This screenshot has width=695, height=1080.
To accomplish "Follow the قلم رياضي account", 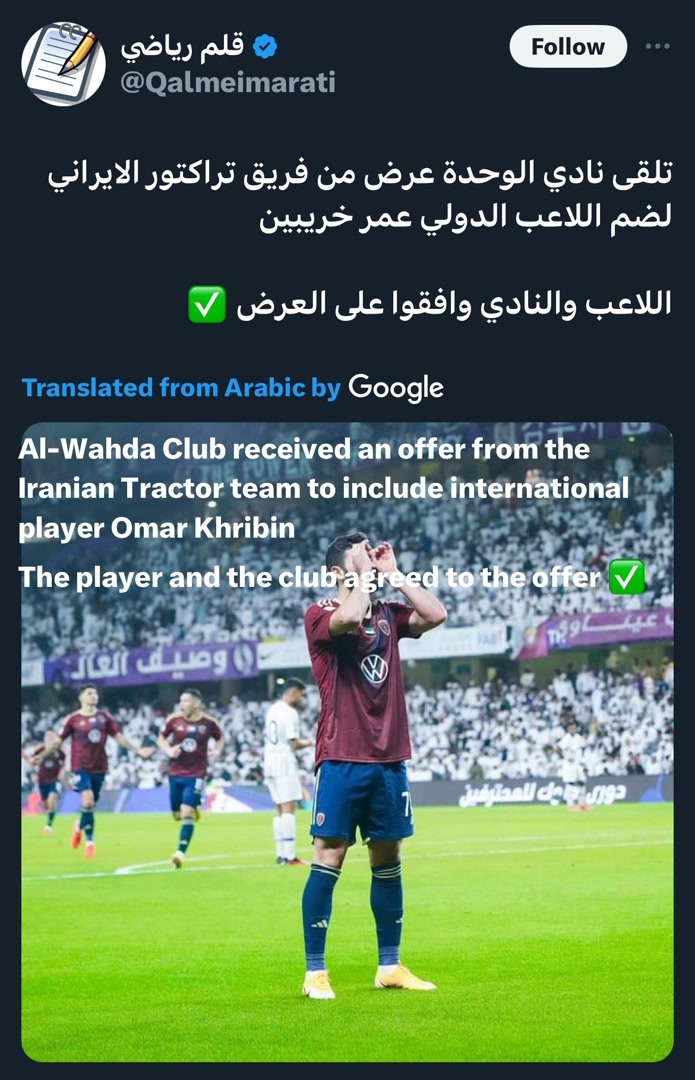I will click(x=567, y=47).
